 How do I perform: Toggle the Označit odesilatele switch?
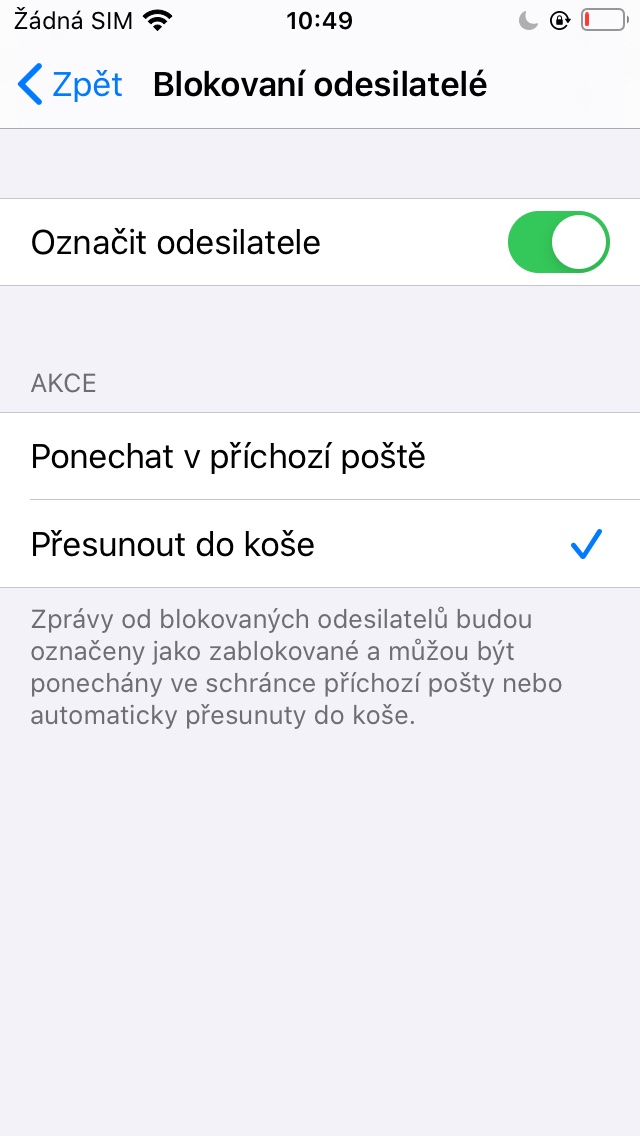click(x=558, y=242)
